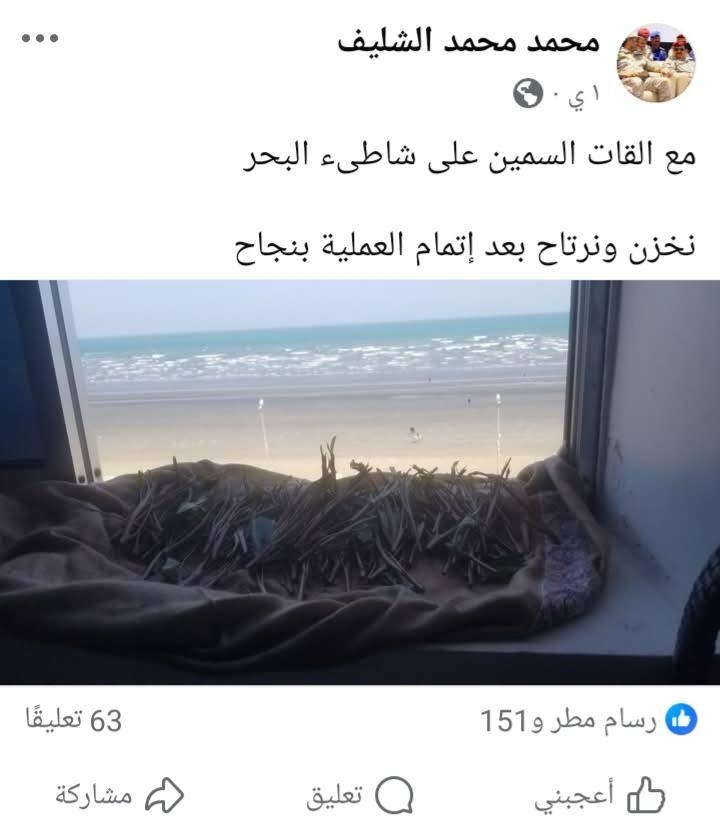
Task: View the 63 comments
Action: click(x=73, y=720)
